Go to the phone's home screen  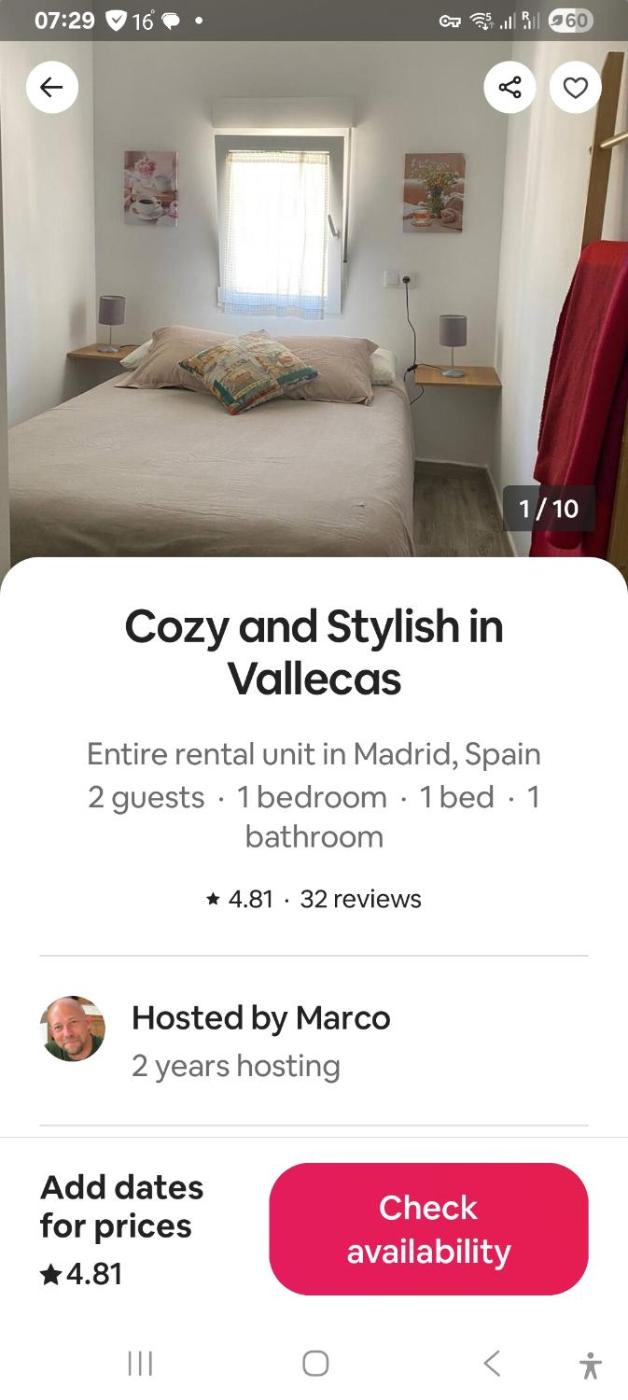coord(315,1363)
